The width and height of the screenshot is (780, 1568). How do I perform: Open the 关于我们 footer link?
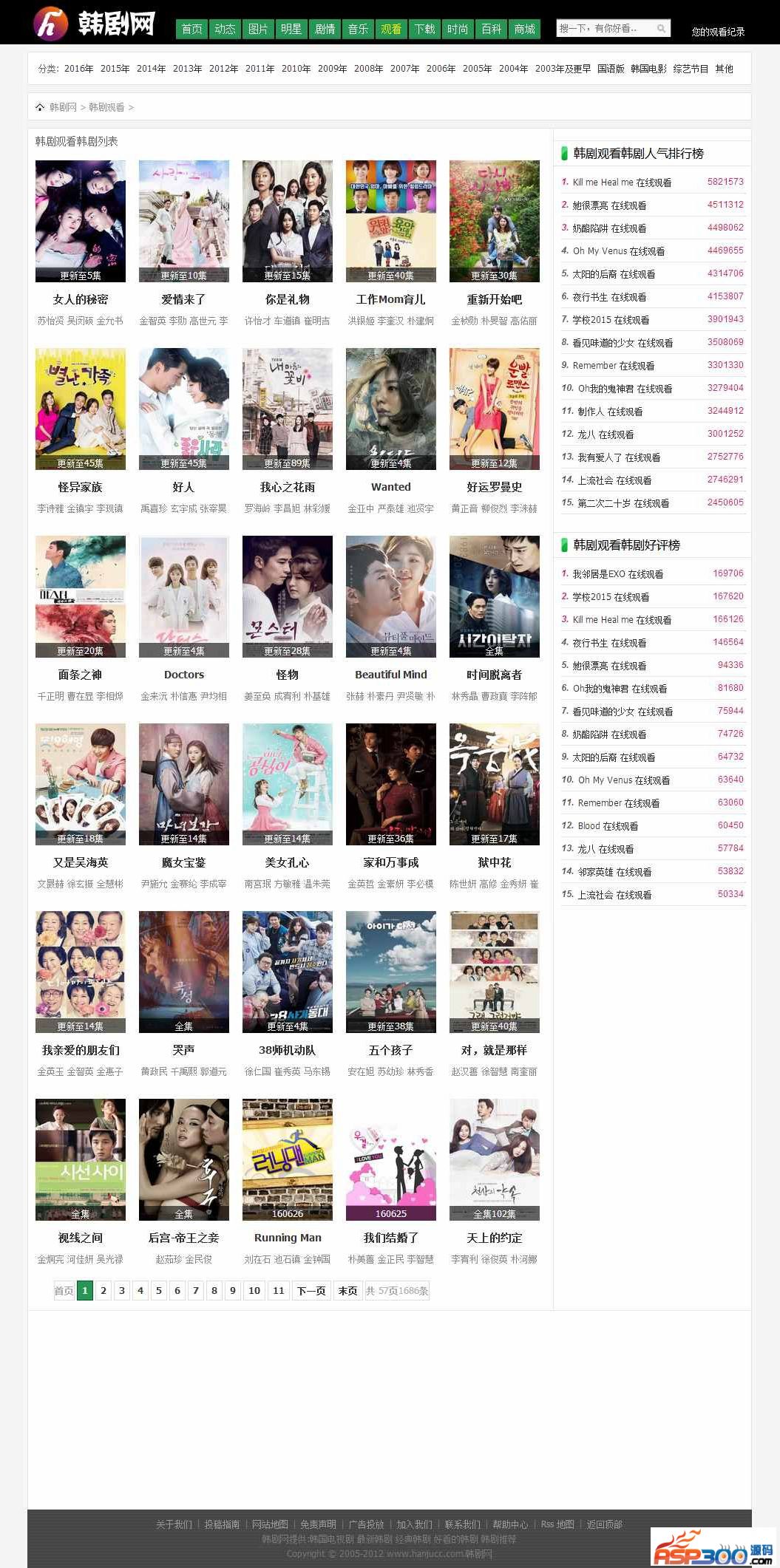pyautogui.click(x=174, y=1524)
